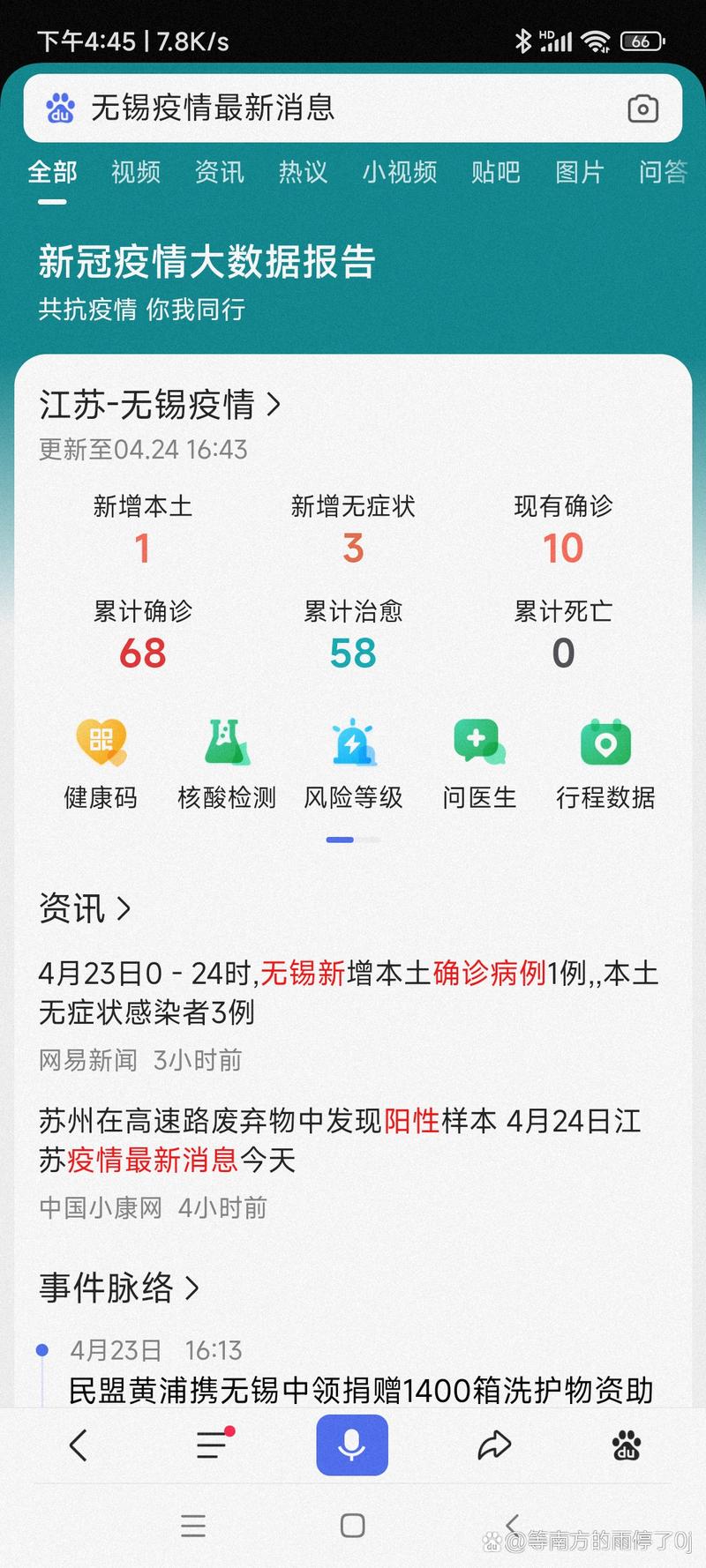Tap the Baidu paw icon at bottom right
The height and width of the screenshot is (1568, 706).
[x=627, y=1445]
